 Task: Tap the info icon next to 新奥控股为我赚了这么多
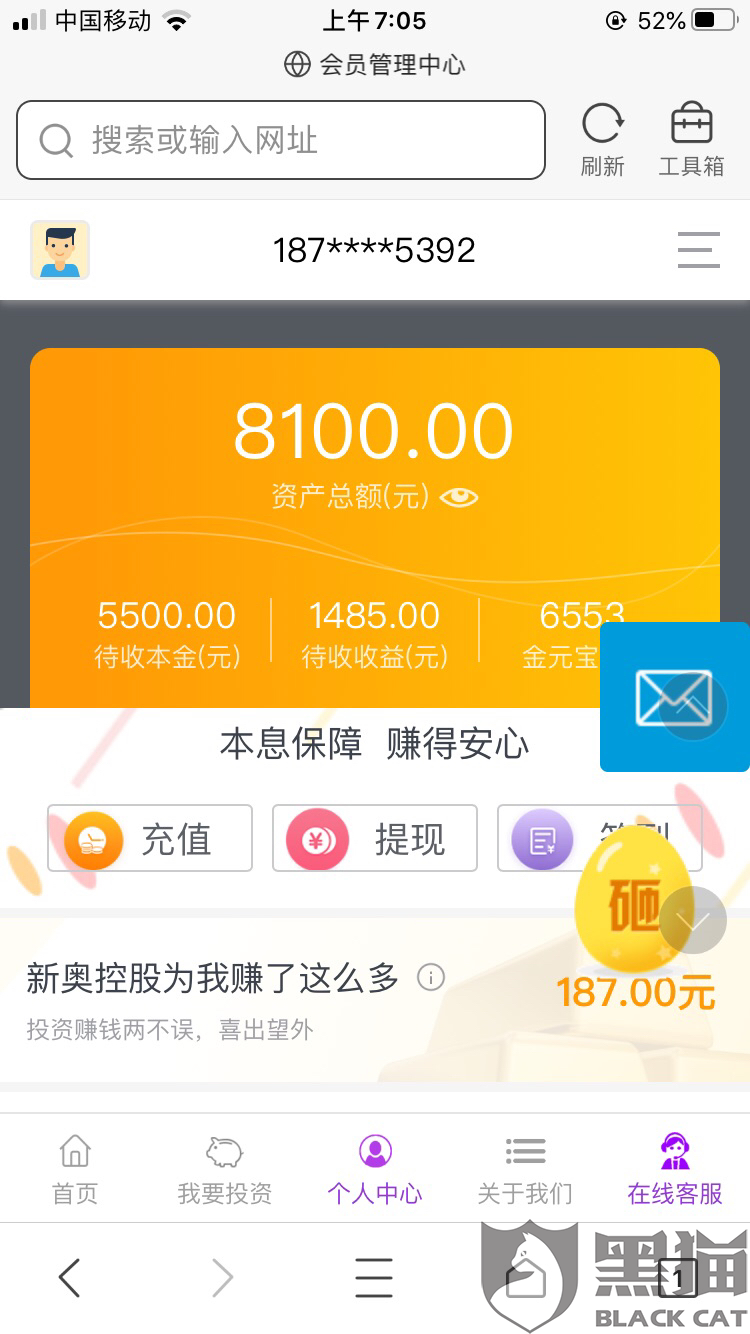[431, 977]
